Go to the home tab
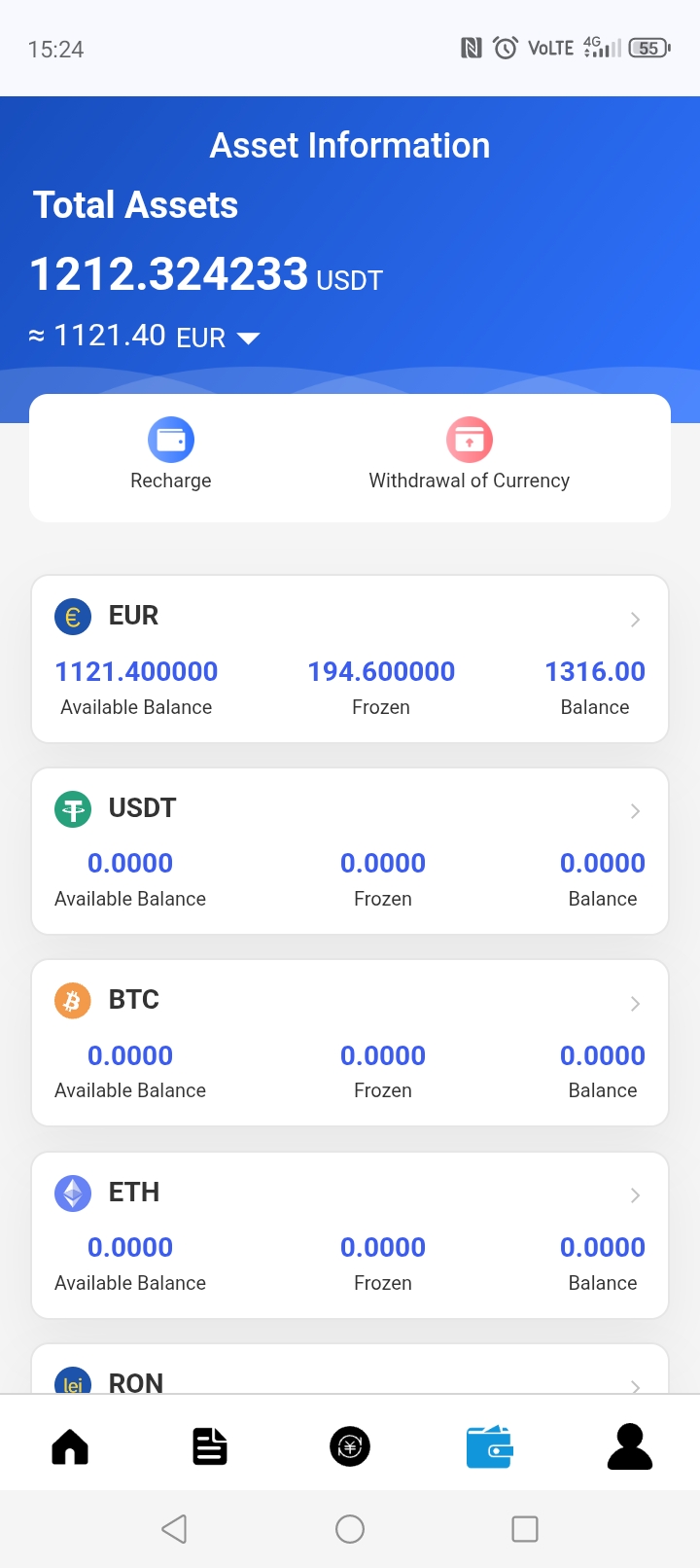Screen dimensions: 700x1568 [70, 1446]
